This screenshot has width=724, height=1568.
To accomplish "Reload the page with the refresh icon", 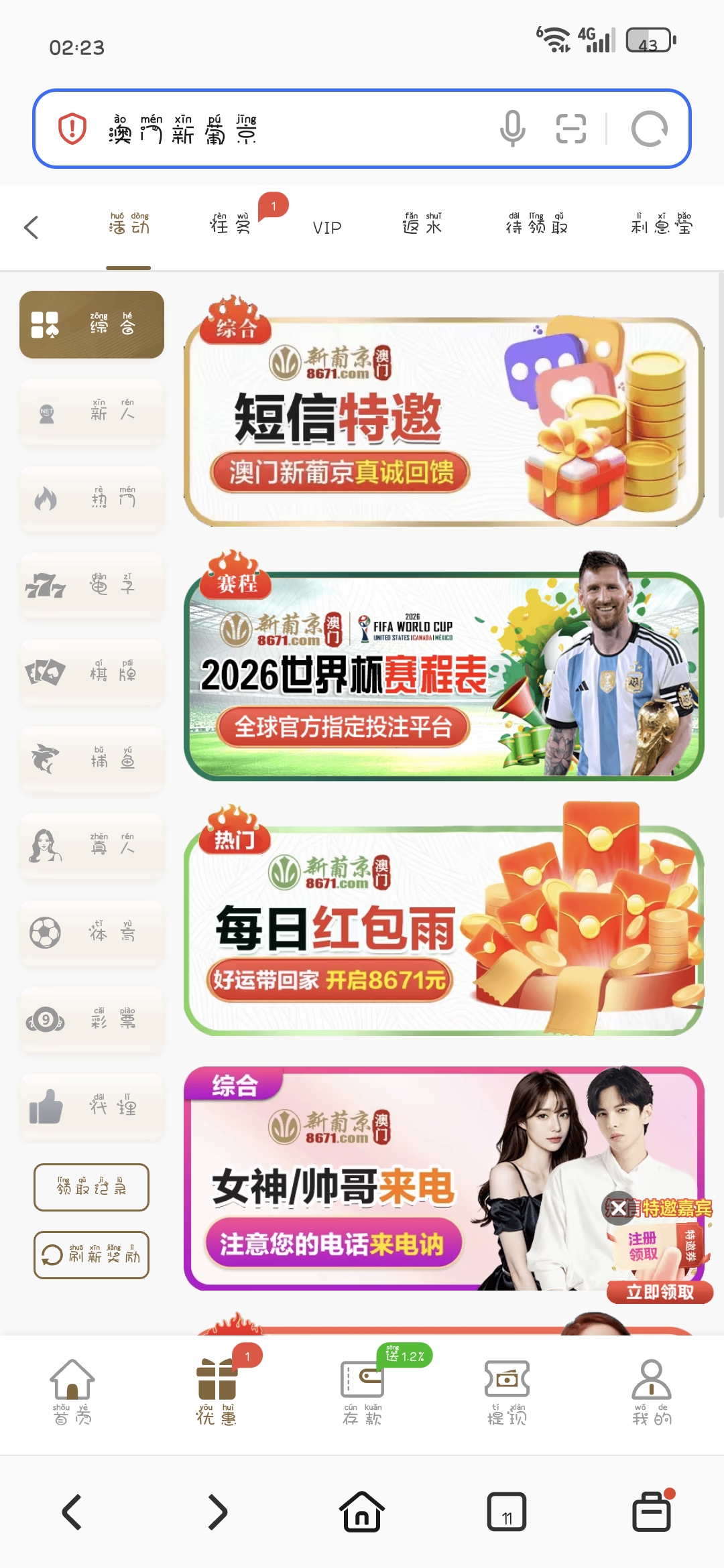I will pyautogui.click(x=649, y=129).
